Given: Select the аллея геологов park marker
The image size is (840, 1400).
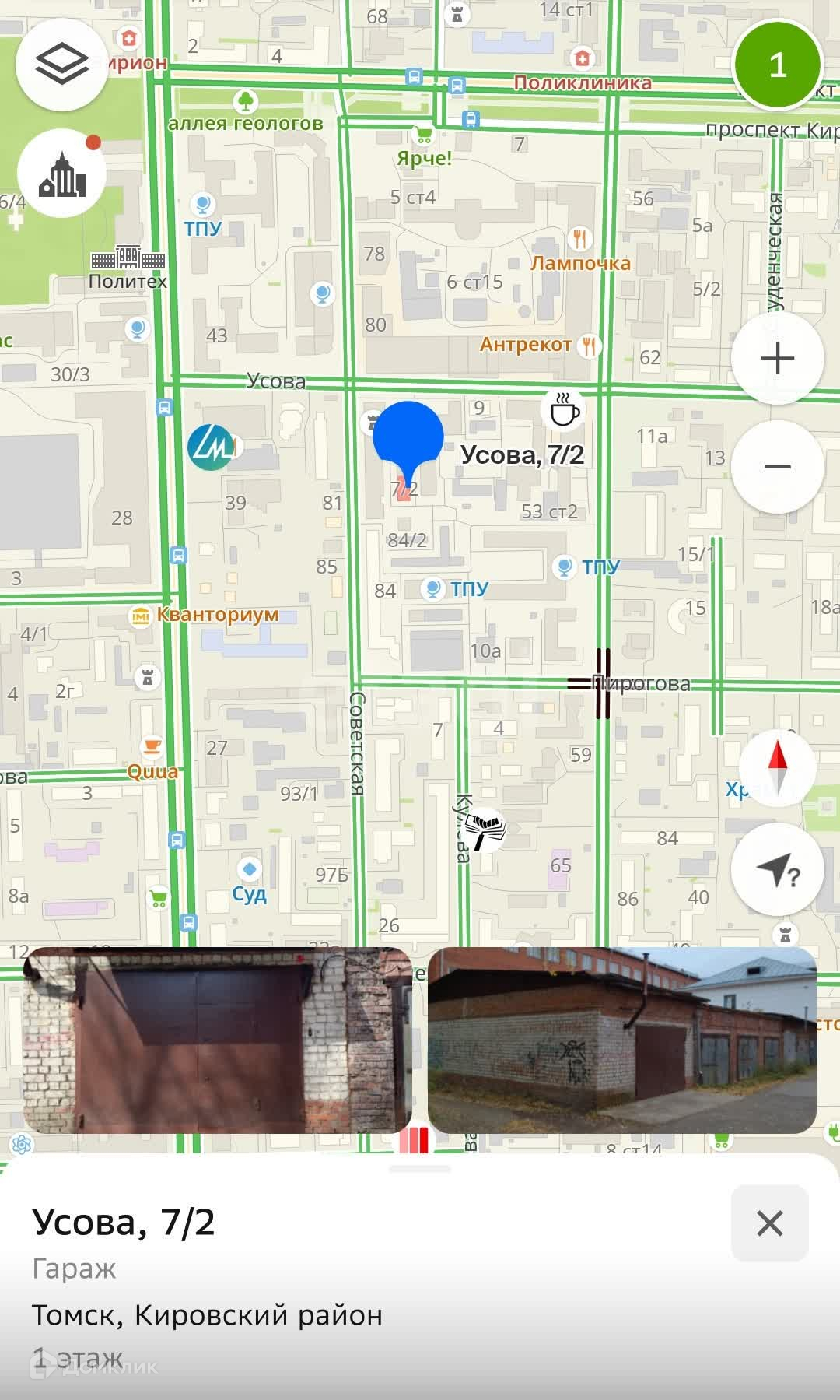Looking at the screenshot, I should pos(245,101).
